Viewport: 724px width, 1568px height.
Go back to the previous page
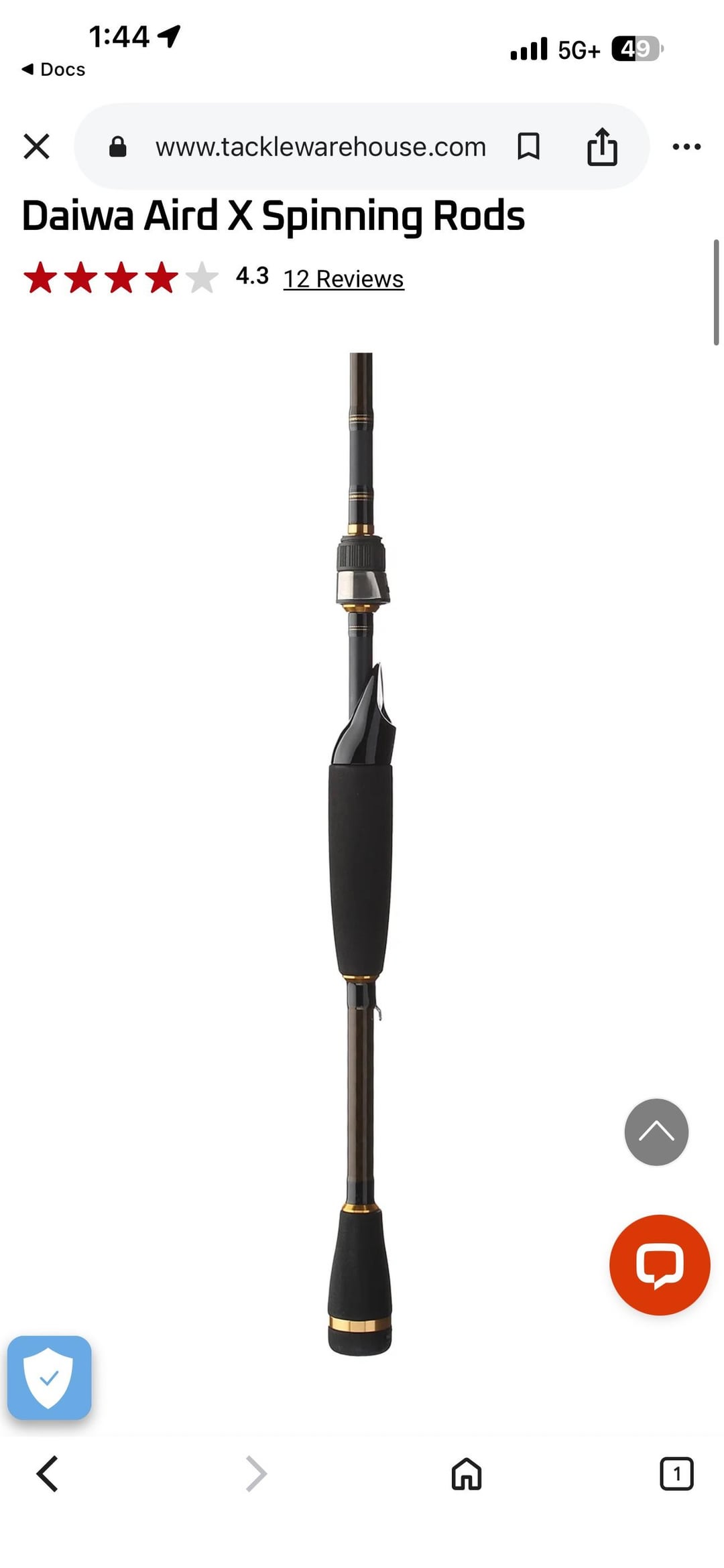click(x=48, y=1474)
